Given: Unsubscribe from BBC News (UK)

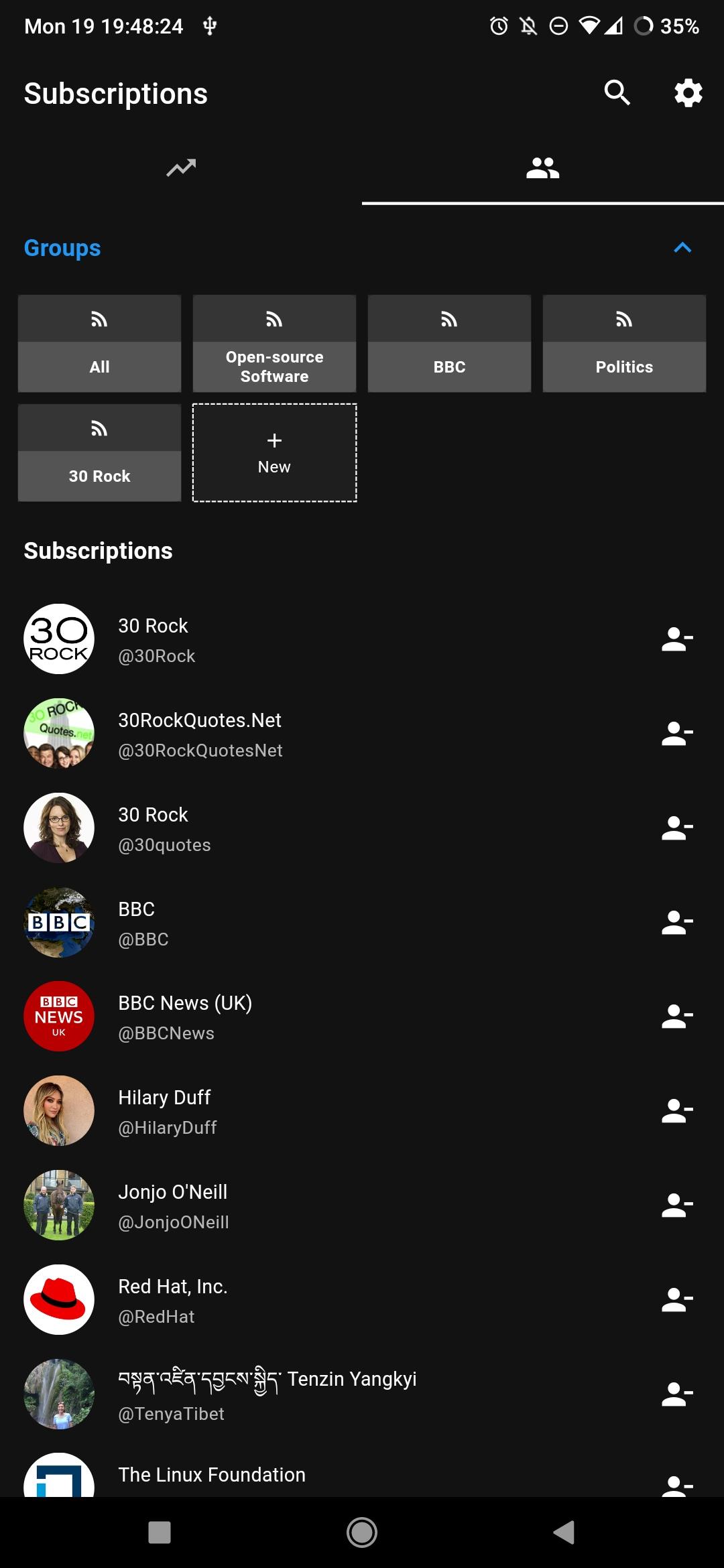Looking at the screenshot, I should (677, 1017).
